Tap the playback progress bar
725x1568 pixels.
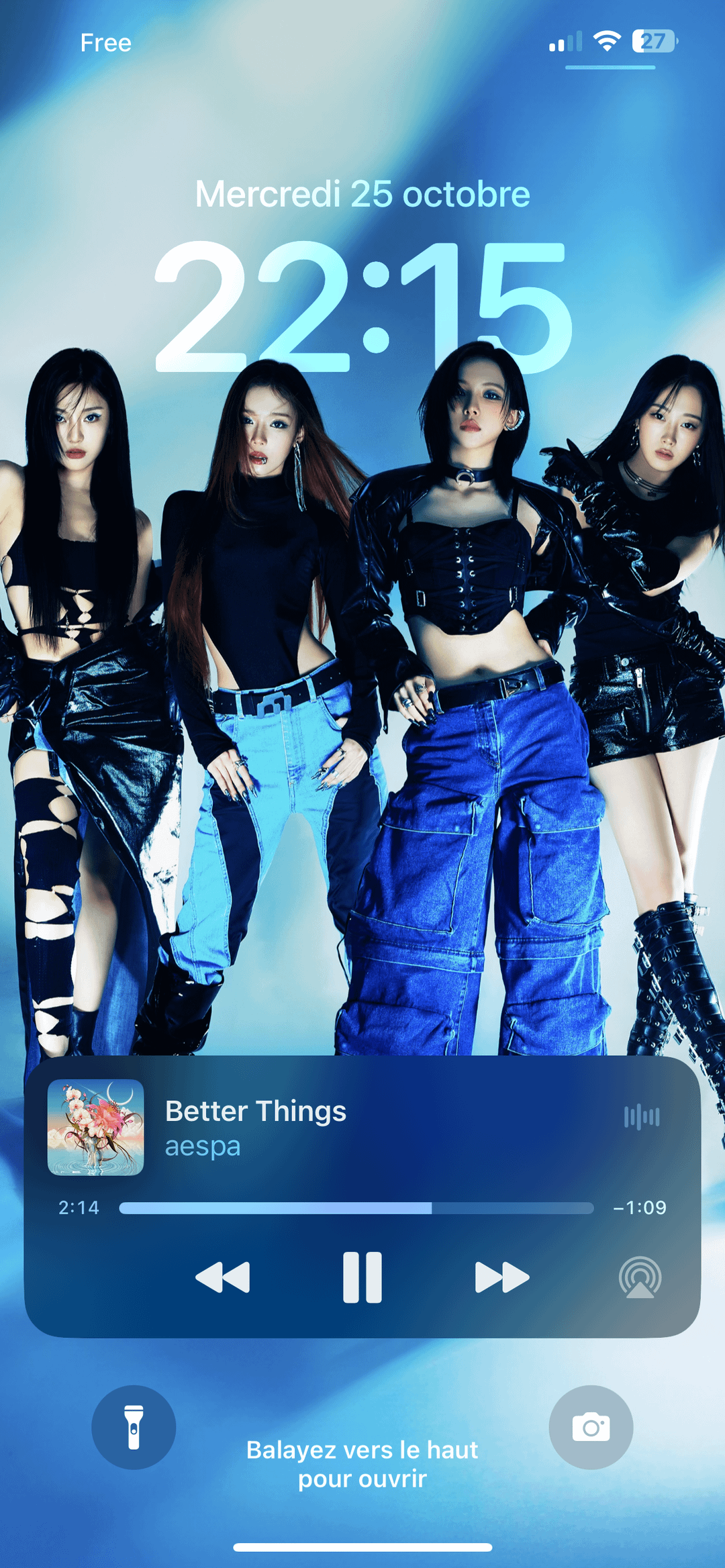tap(356, 1208)
